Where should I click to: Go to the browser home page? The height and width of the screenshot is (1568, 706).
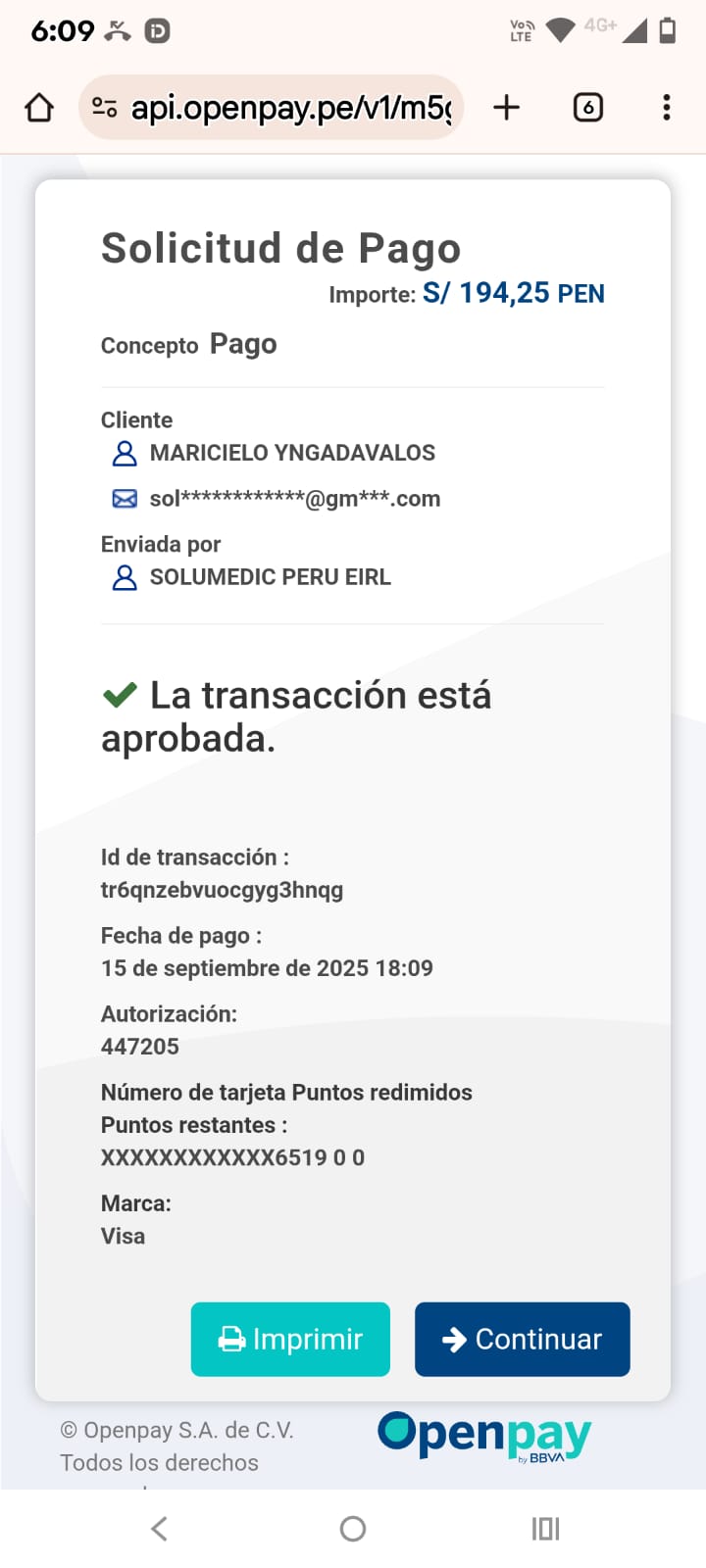click(x=39, y=108)
